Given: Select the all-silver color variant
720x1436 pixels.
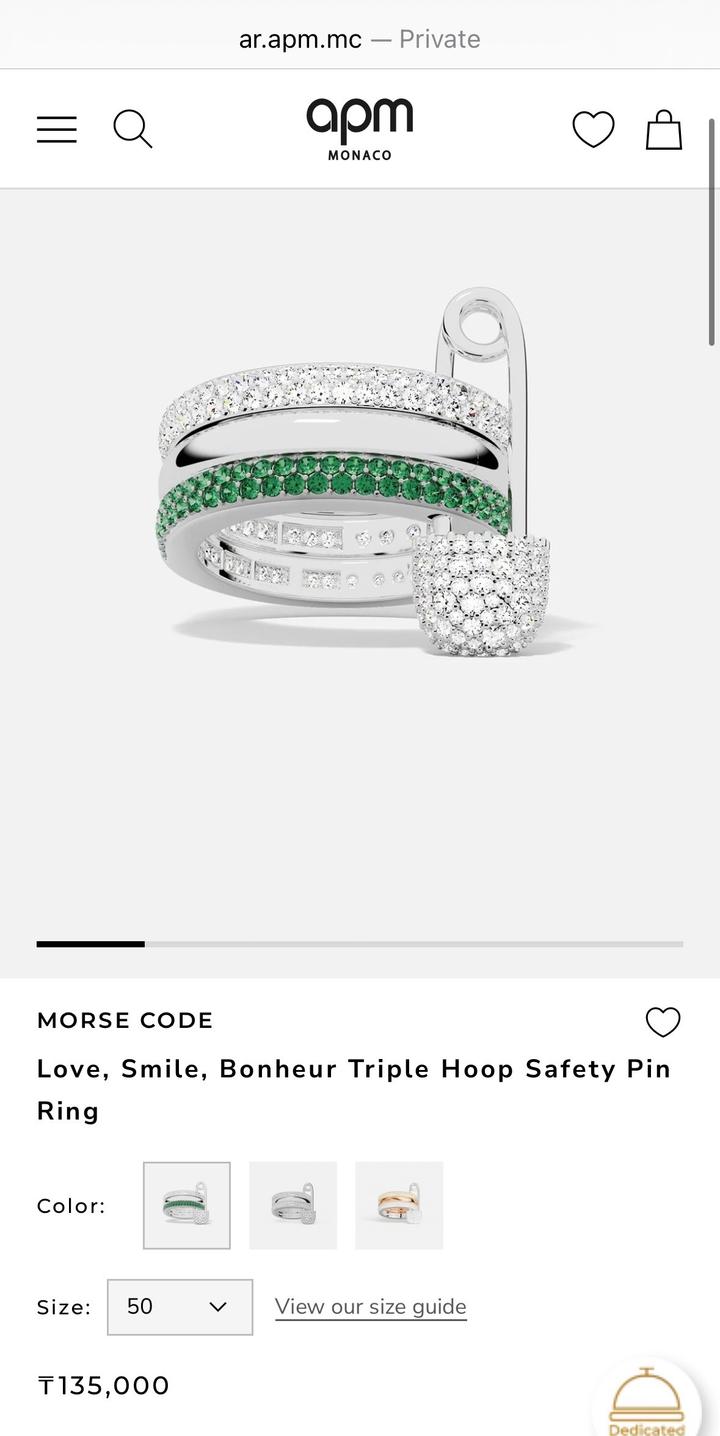Looking at the screenshot, I should [x=293, y=1205].
